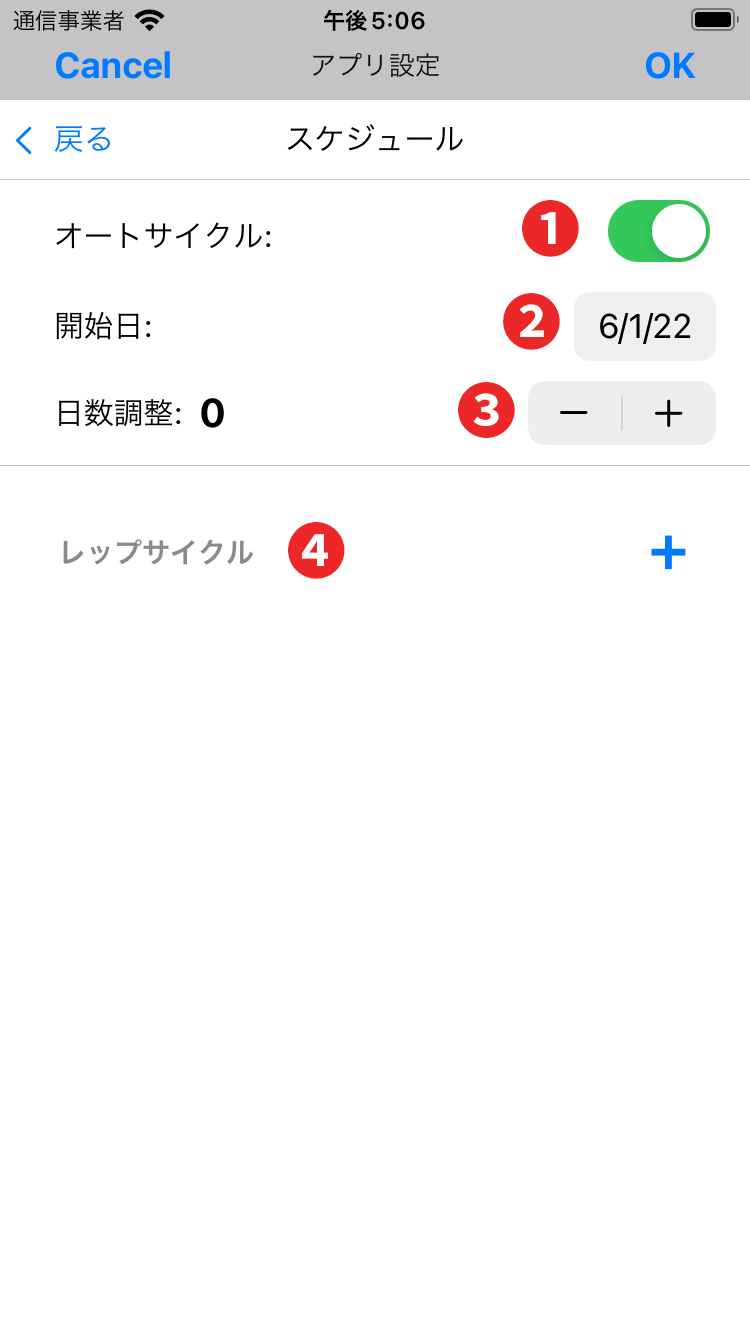This screenshot has width=750, height=1334.
Task: Confirm settings with the OK button
Action: pos(669,66)
